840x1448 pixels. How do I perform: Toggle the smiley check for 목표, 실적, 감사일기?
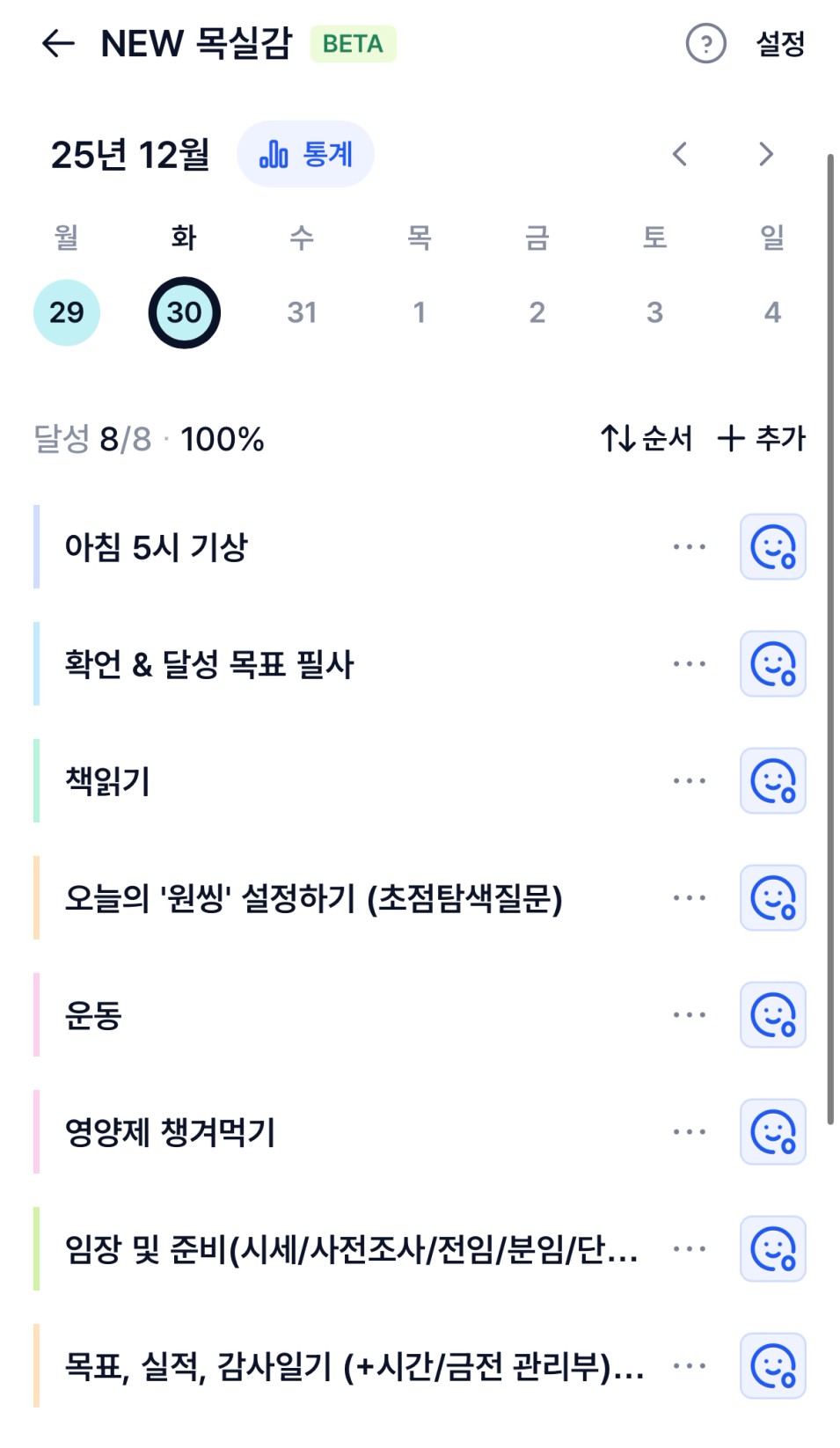[x=772, y=1366]
